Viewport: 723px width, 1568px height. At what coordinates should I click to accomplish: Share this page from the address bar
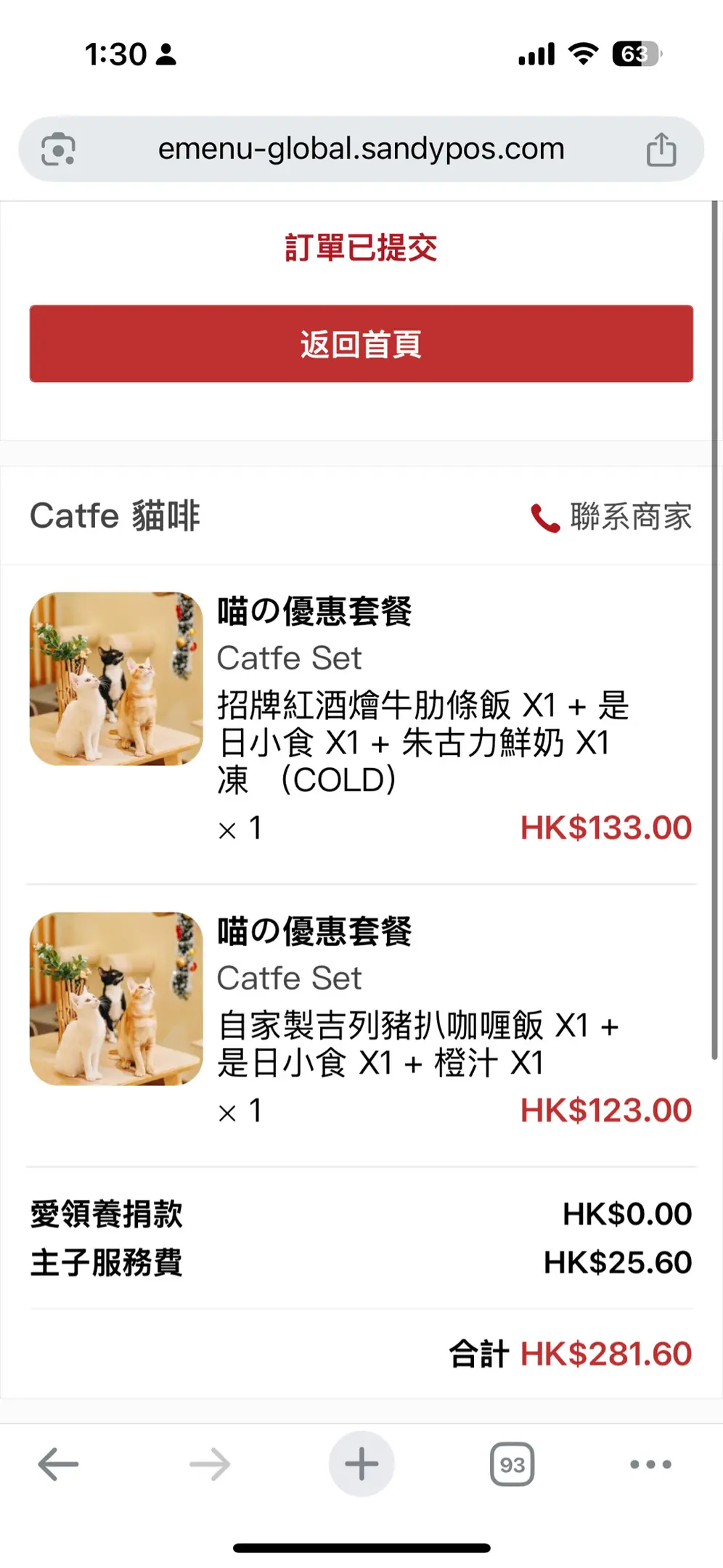point(661,150)
